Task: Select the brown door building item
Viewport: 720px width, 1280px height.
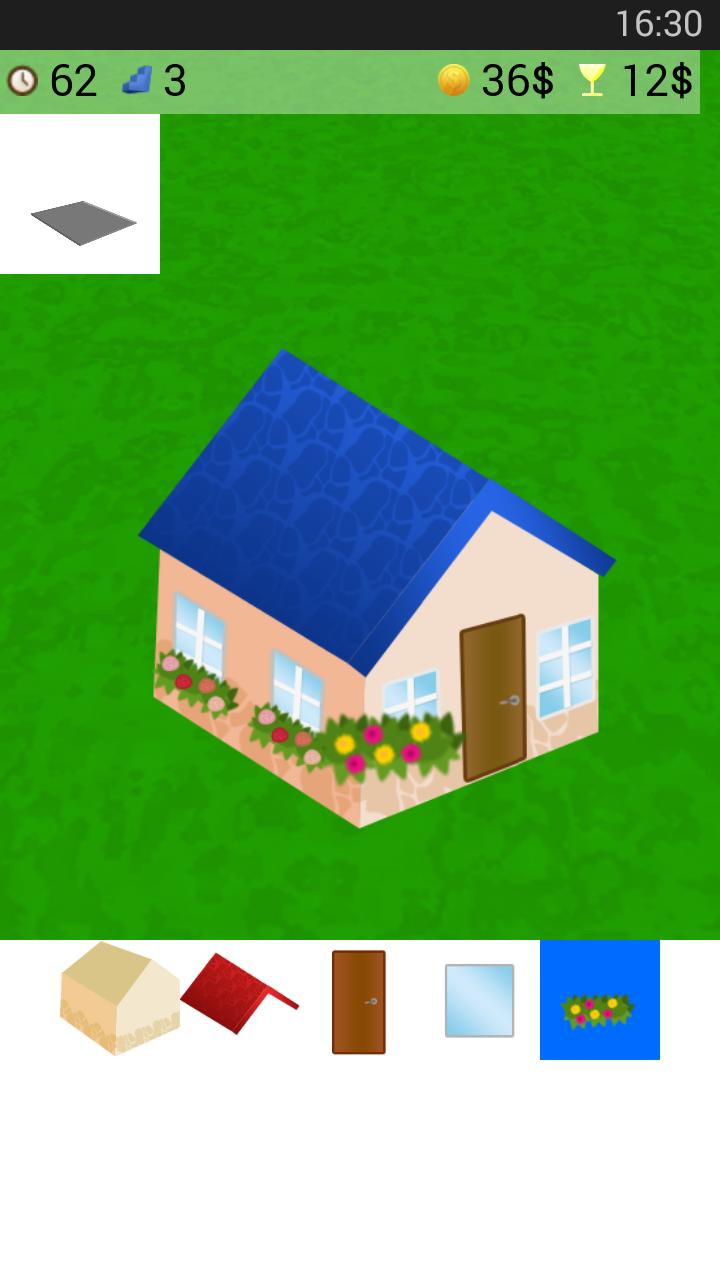Action: [x=359, y=1000]
